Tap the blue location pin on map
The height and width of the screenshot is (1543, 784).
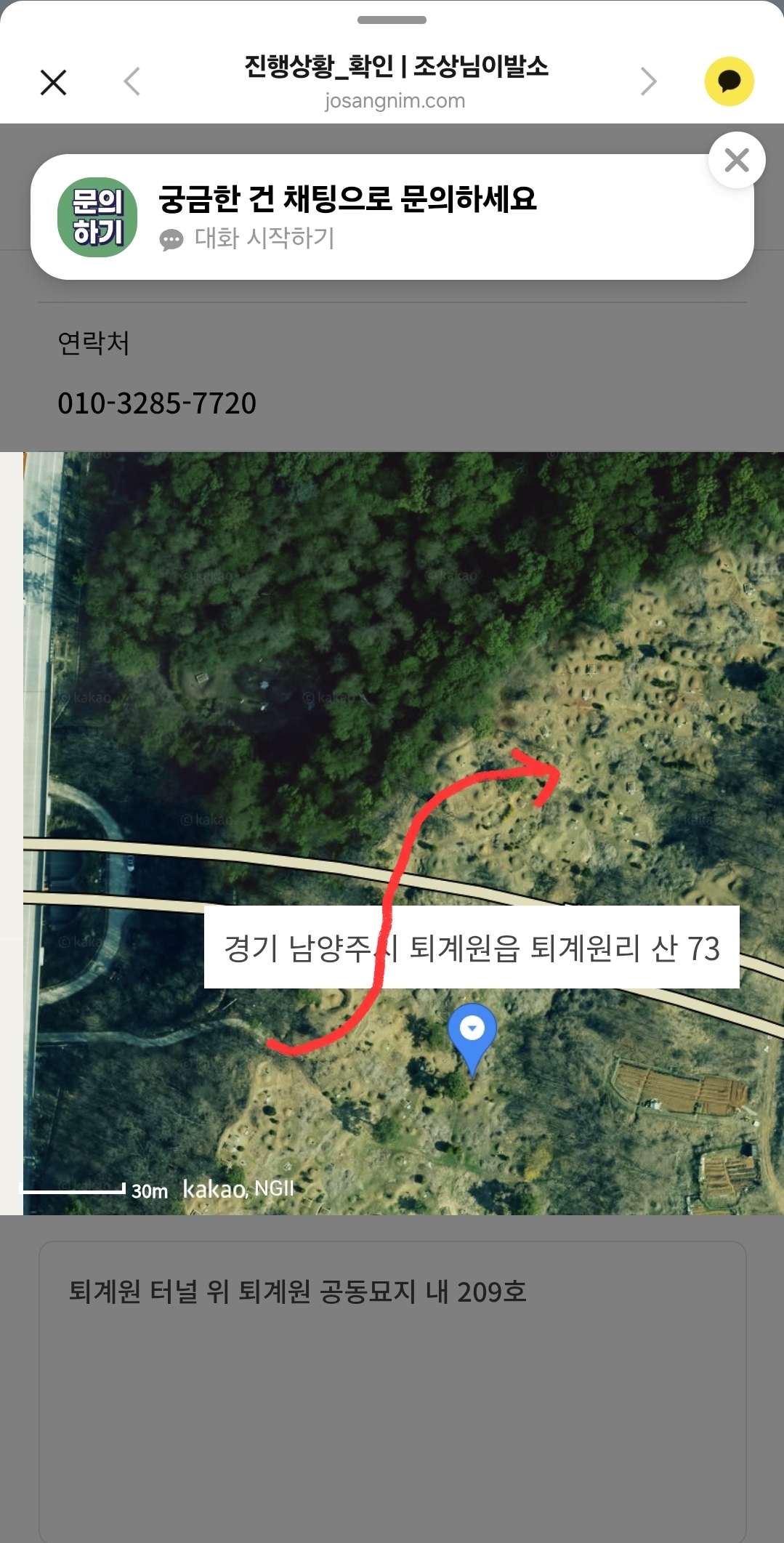472,1031
